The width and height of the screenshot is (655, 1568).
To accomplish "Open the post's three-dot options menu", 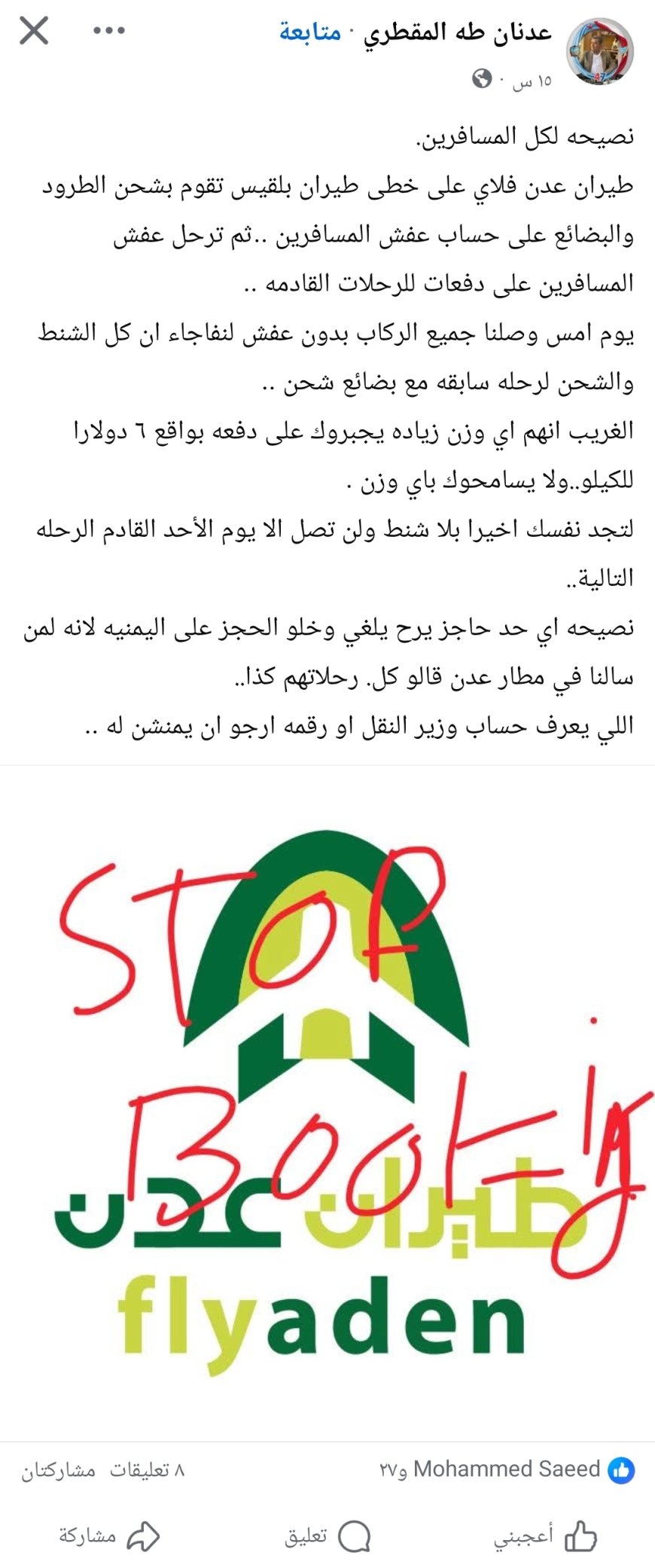I will (x=109, y=32).
